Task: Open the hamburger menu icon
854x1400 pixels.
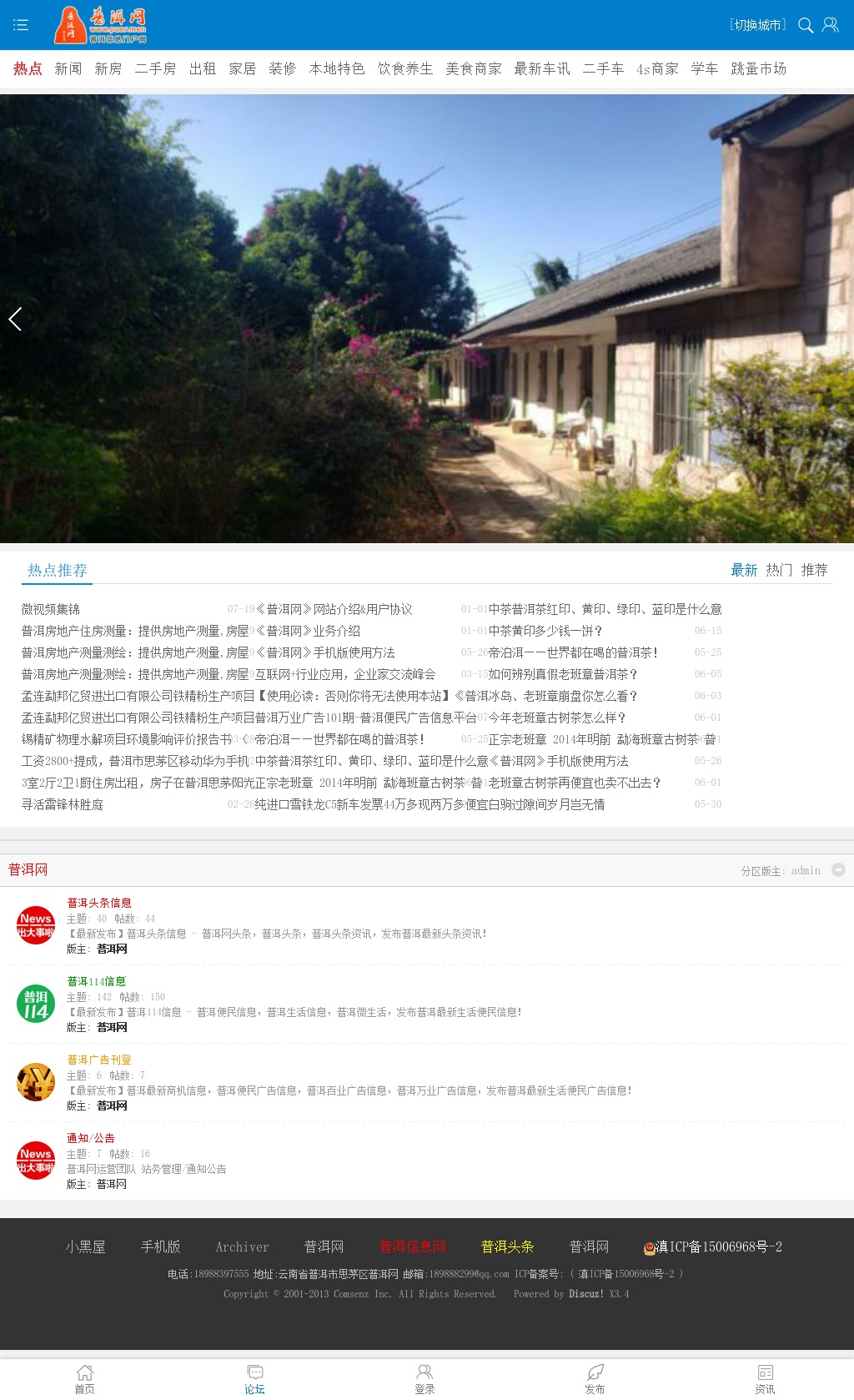Action: 21,25
